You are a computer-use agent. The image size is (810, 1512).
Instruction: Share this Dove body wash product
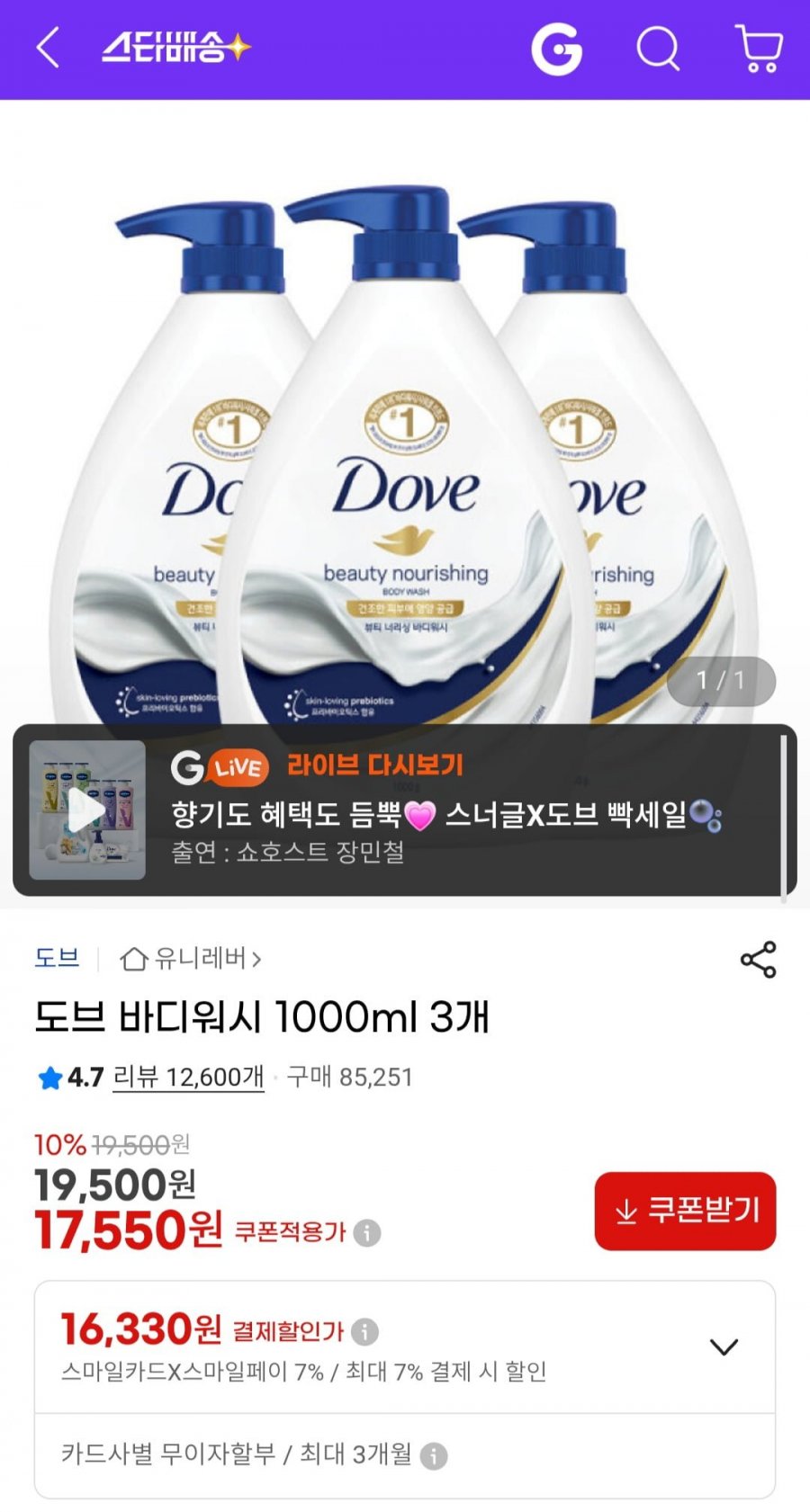pyautogui.click(x=758, y=960)
